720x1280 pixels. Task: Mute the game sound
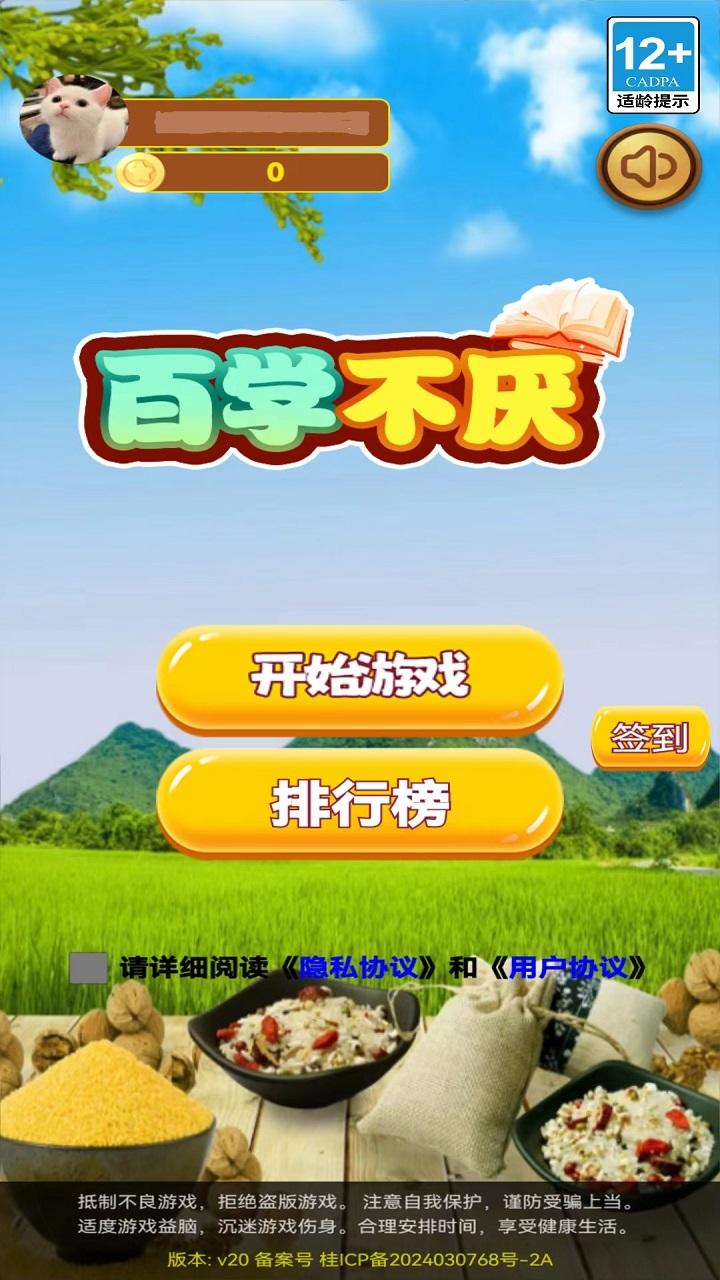(x=649, y=167)
